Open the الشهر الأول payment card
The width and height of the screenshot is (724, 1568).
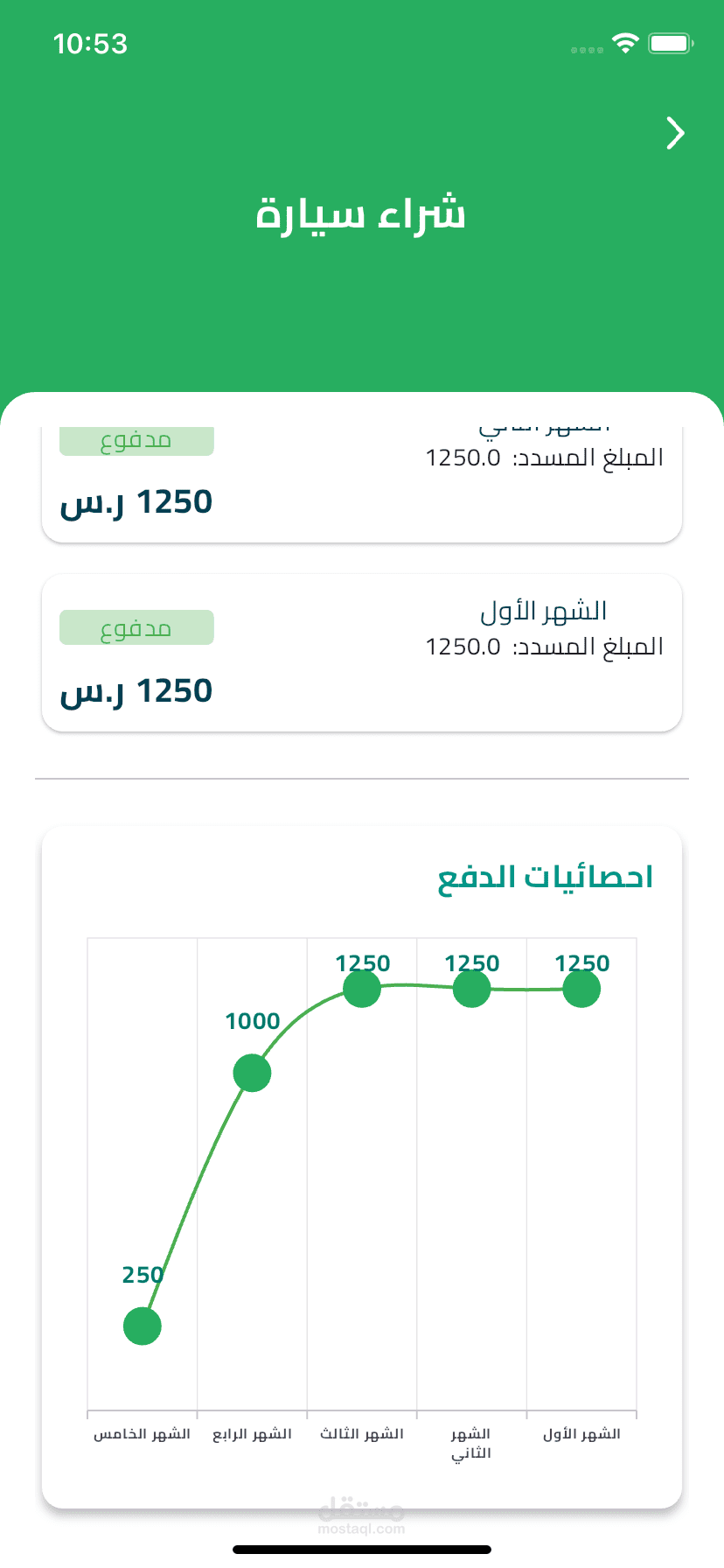click(362, 652)
